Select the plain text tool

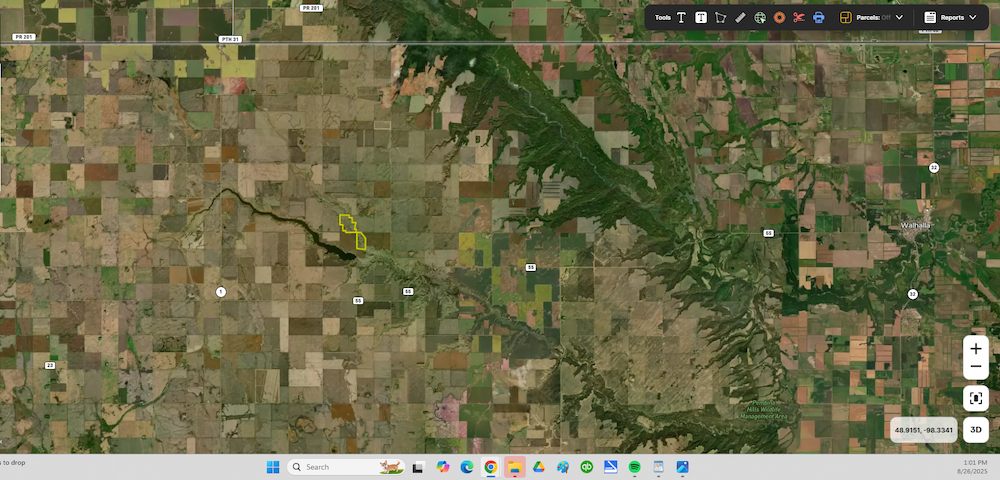(x=681, y=17)
